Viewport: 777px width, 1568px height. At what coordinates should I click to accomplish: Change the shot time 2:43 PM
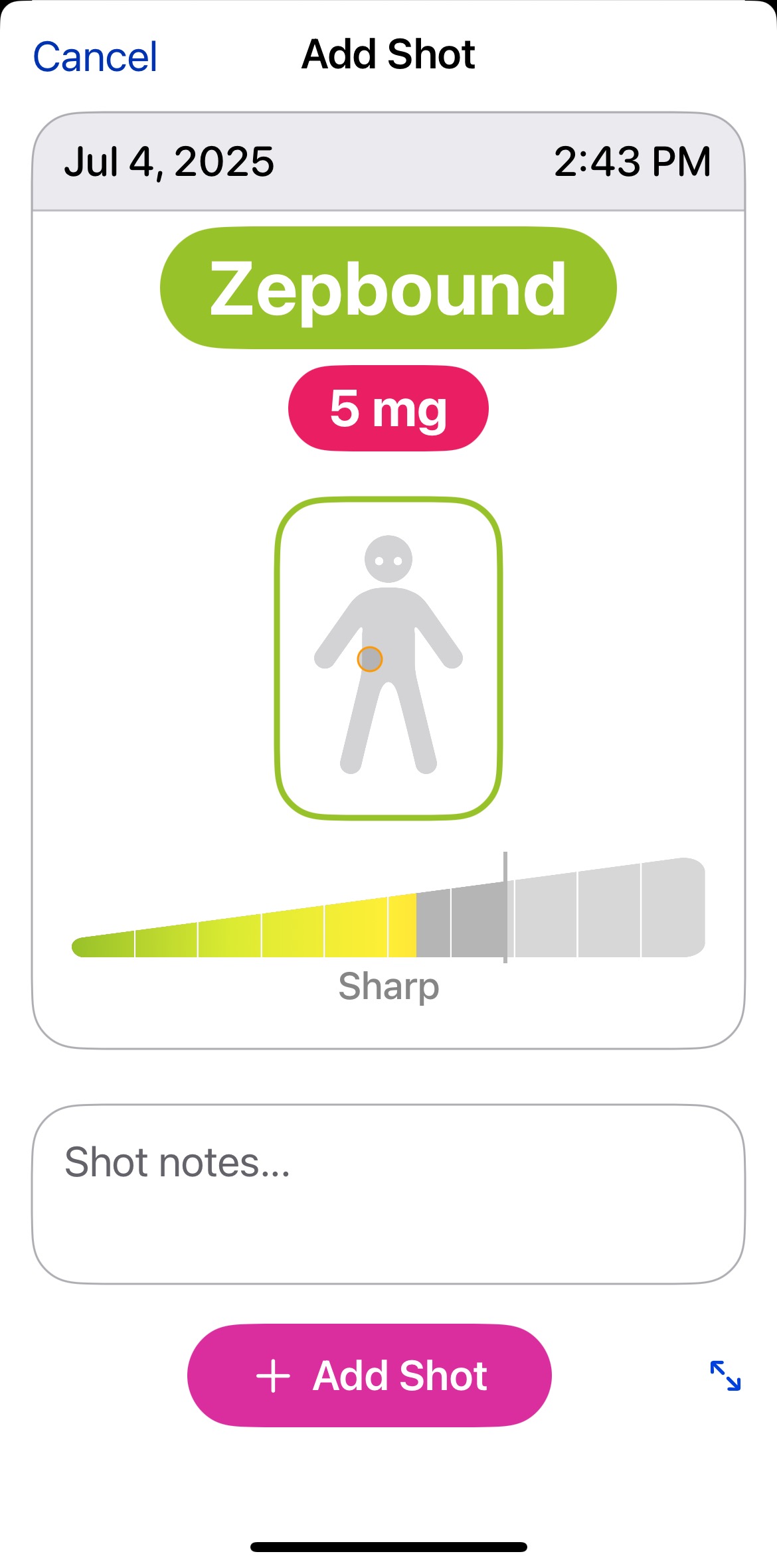click(632, 162)
